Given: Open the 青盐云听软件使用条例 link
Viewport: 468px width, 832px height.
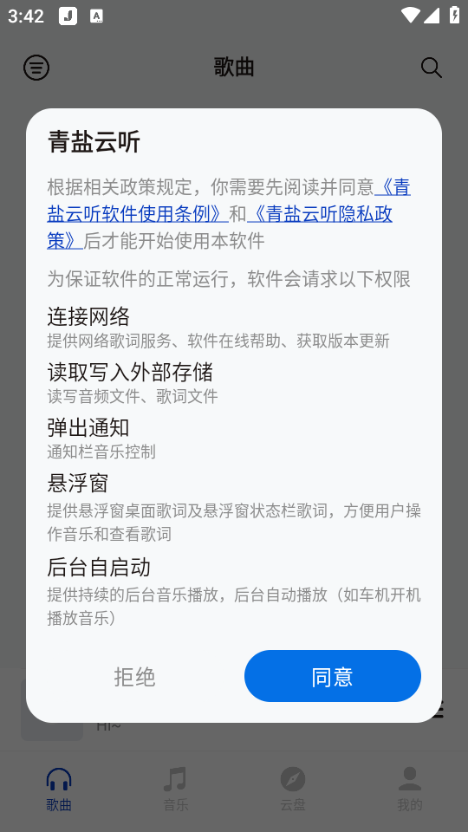Looking at the screenshot, I should click(x=138, y=214).
